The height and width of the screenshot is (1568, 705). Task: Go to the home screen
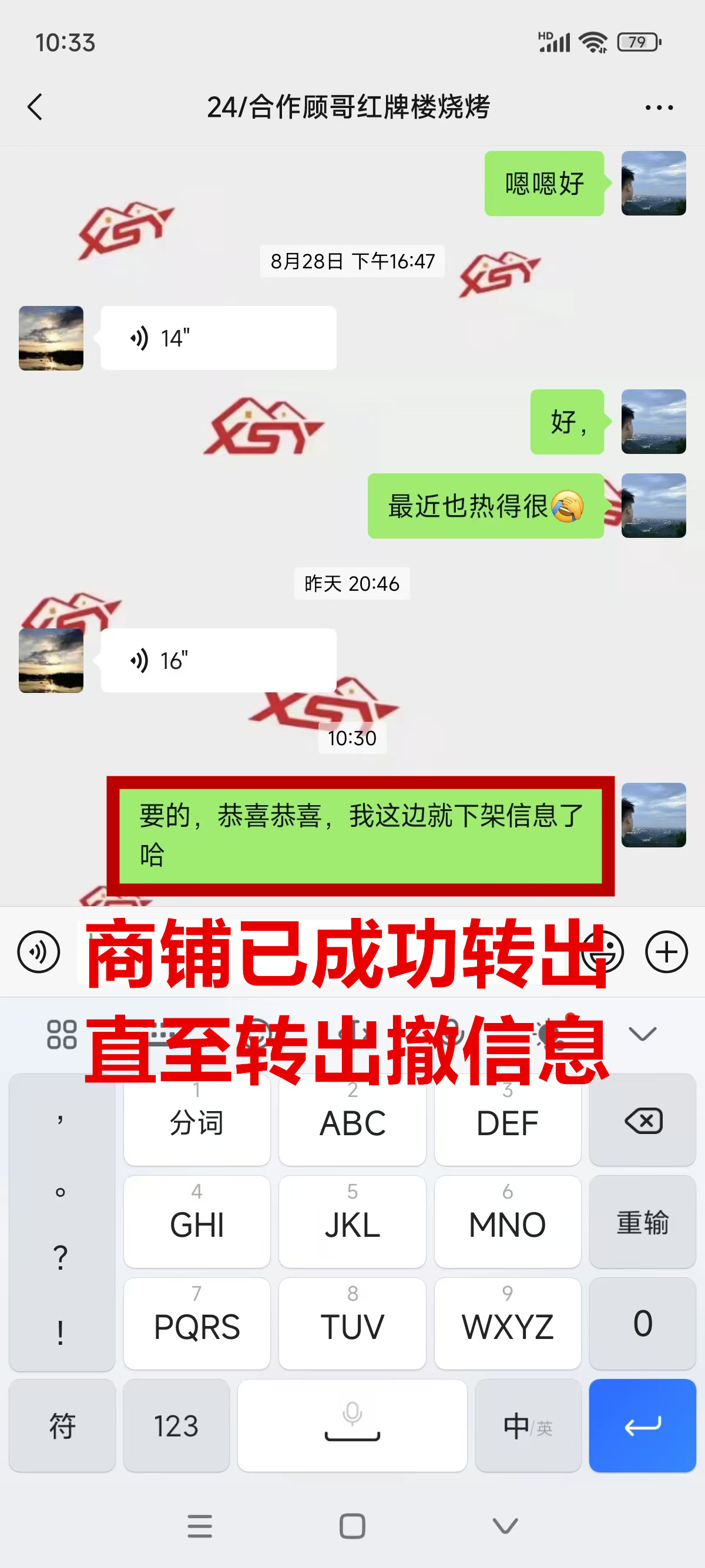352,1526
